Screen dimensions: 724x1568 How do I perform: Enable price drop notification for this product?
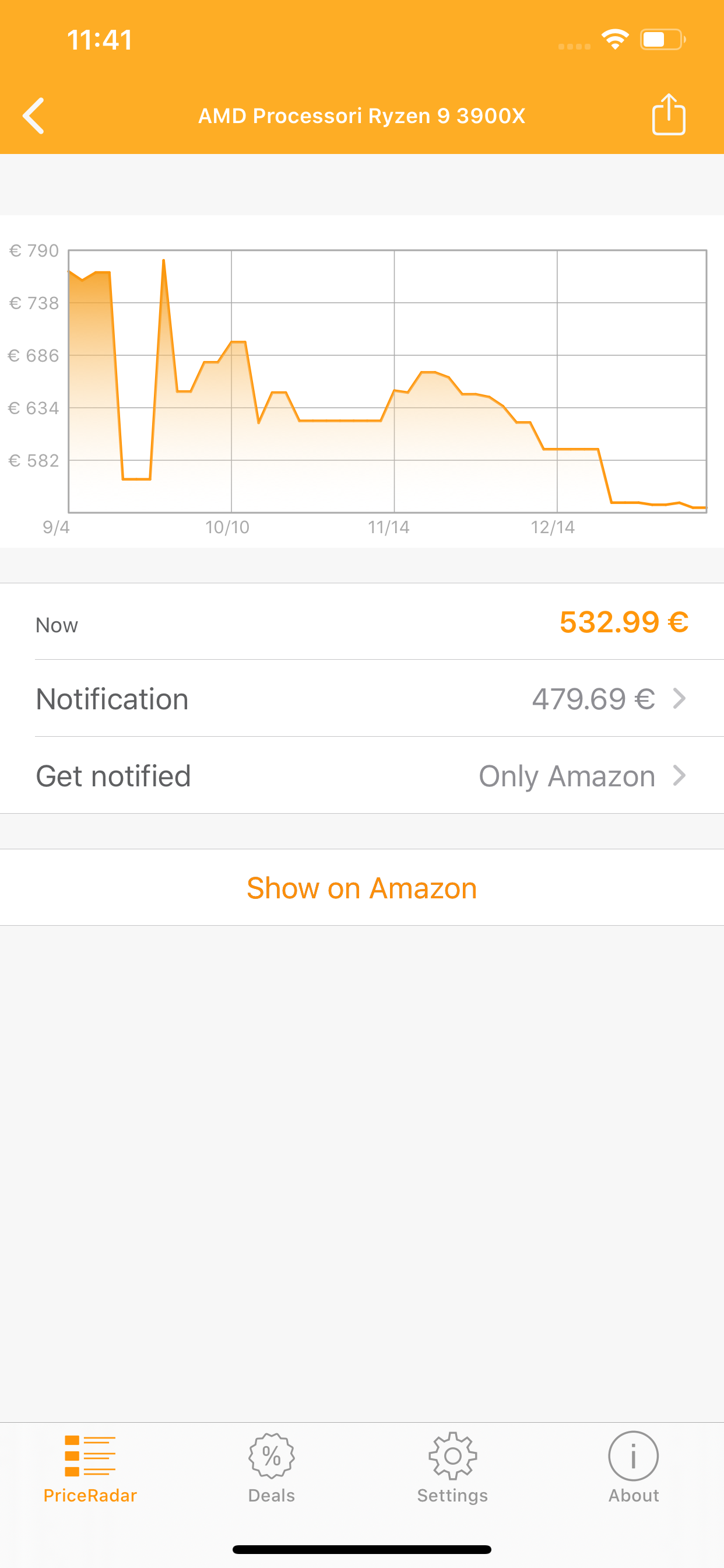click(x=362, y=699)
